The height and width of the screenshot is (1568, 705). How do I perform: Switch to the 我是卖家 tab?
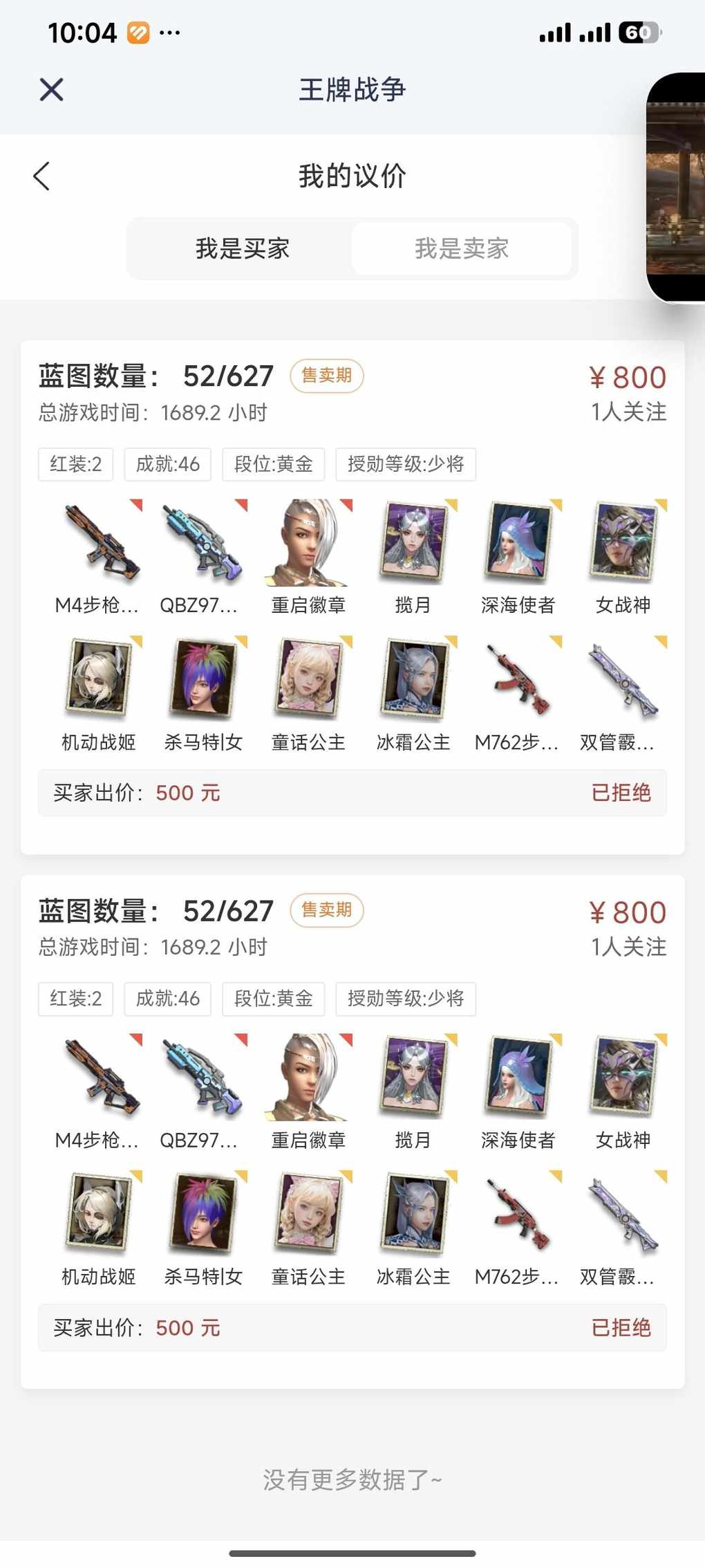coord(461,248)
